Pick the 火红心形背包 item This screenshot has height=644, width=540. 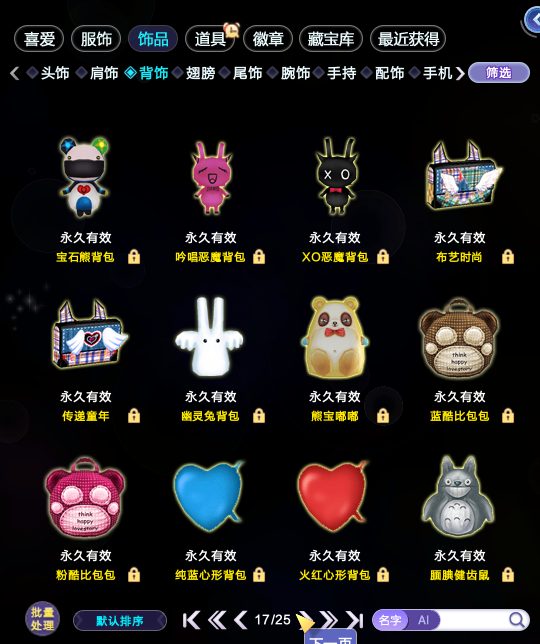(x=333, y=495)
